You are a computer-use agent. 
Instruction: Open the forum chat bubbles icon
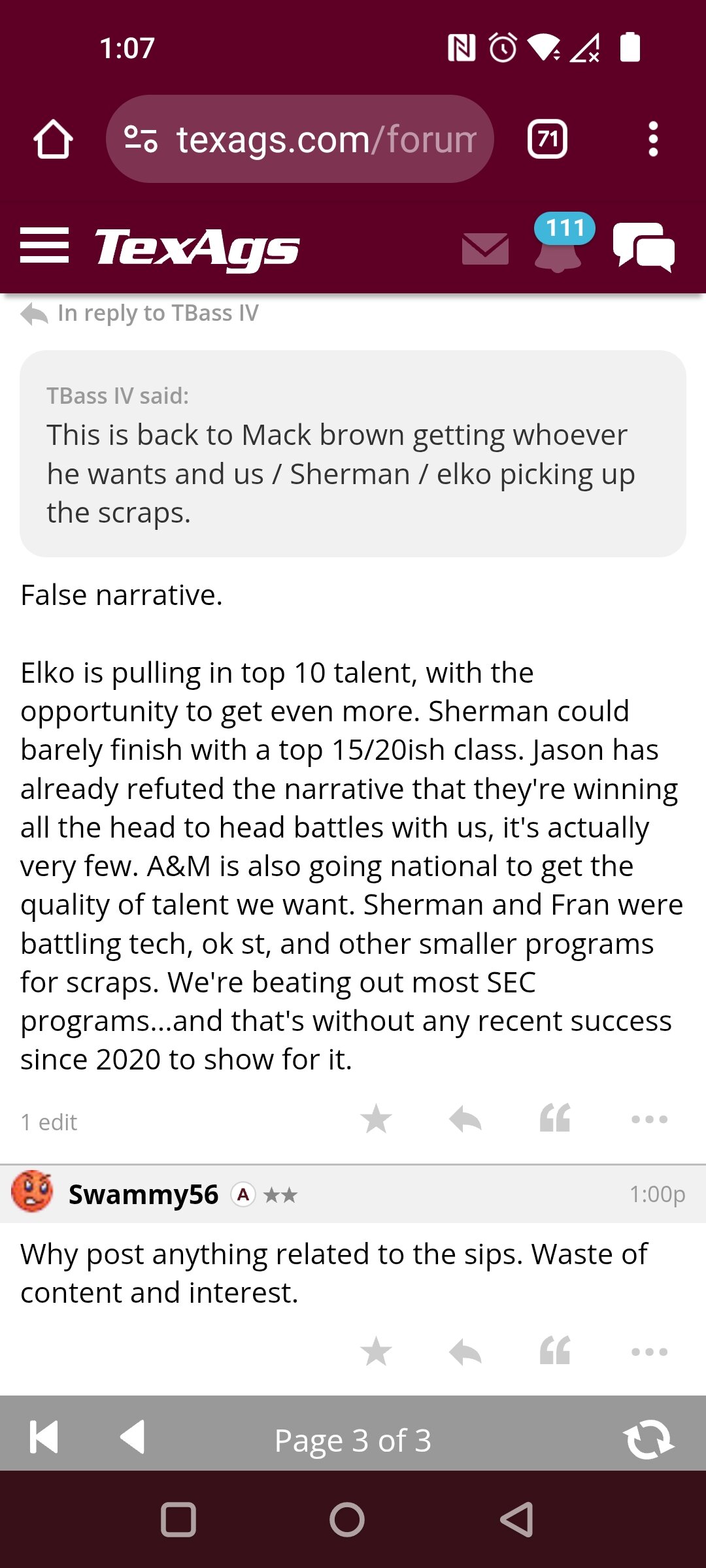tap(644, 247)
